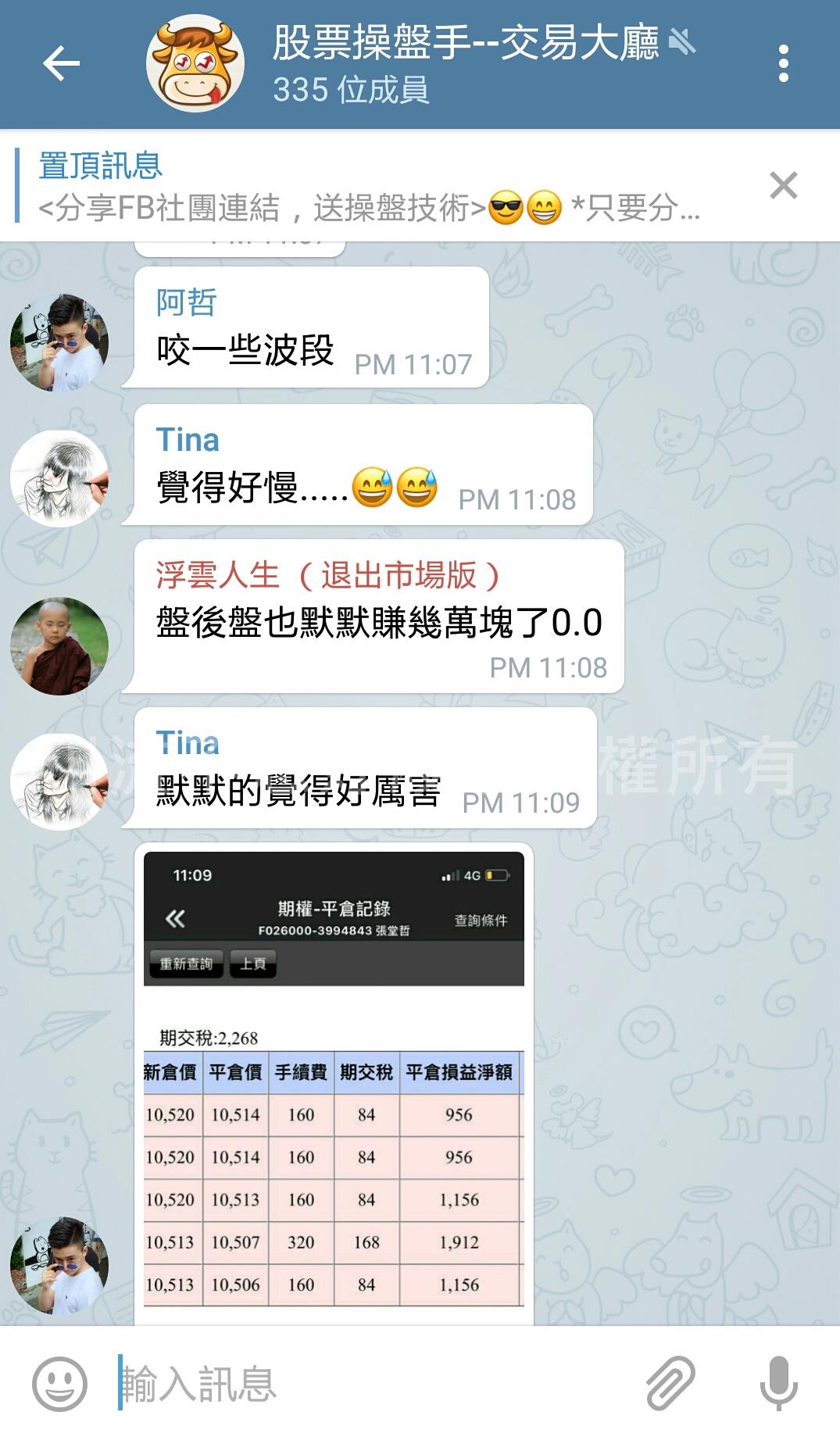Open 阿哲's avatar next to 咬一些波段
Image resolution: width=840 pixels, height=1437 pixels.
pos(59,342)
